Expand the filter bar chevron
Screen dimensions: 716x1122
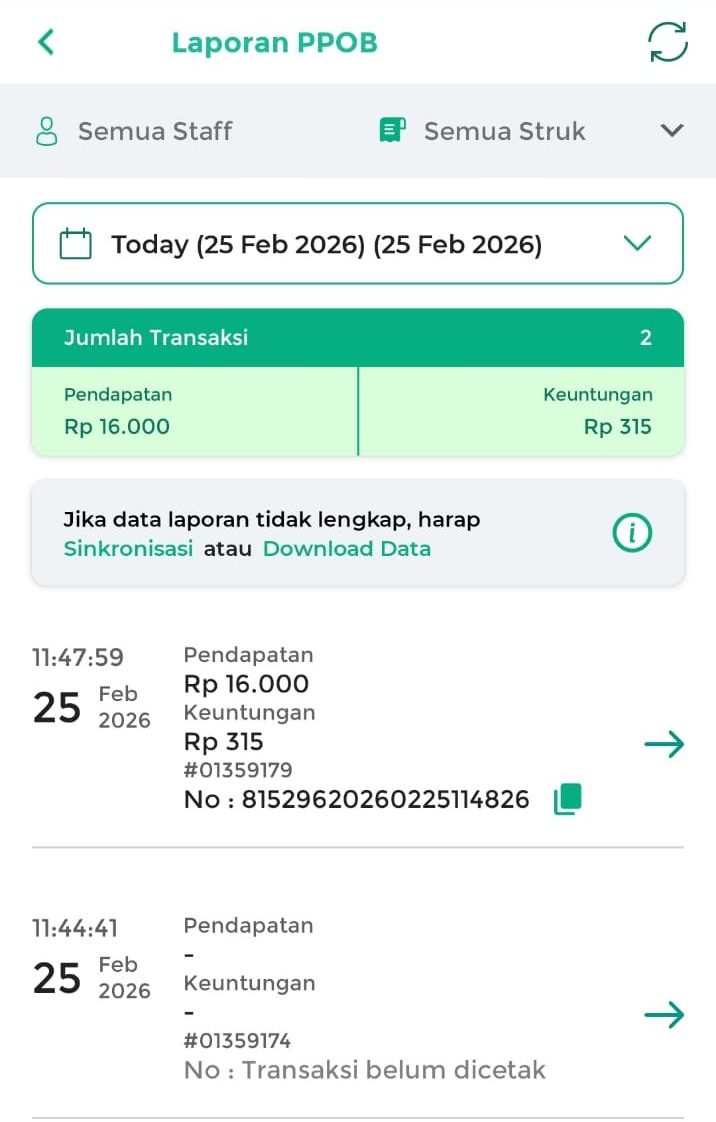coord(672,131)
